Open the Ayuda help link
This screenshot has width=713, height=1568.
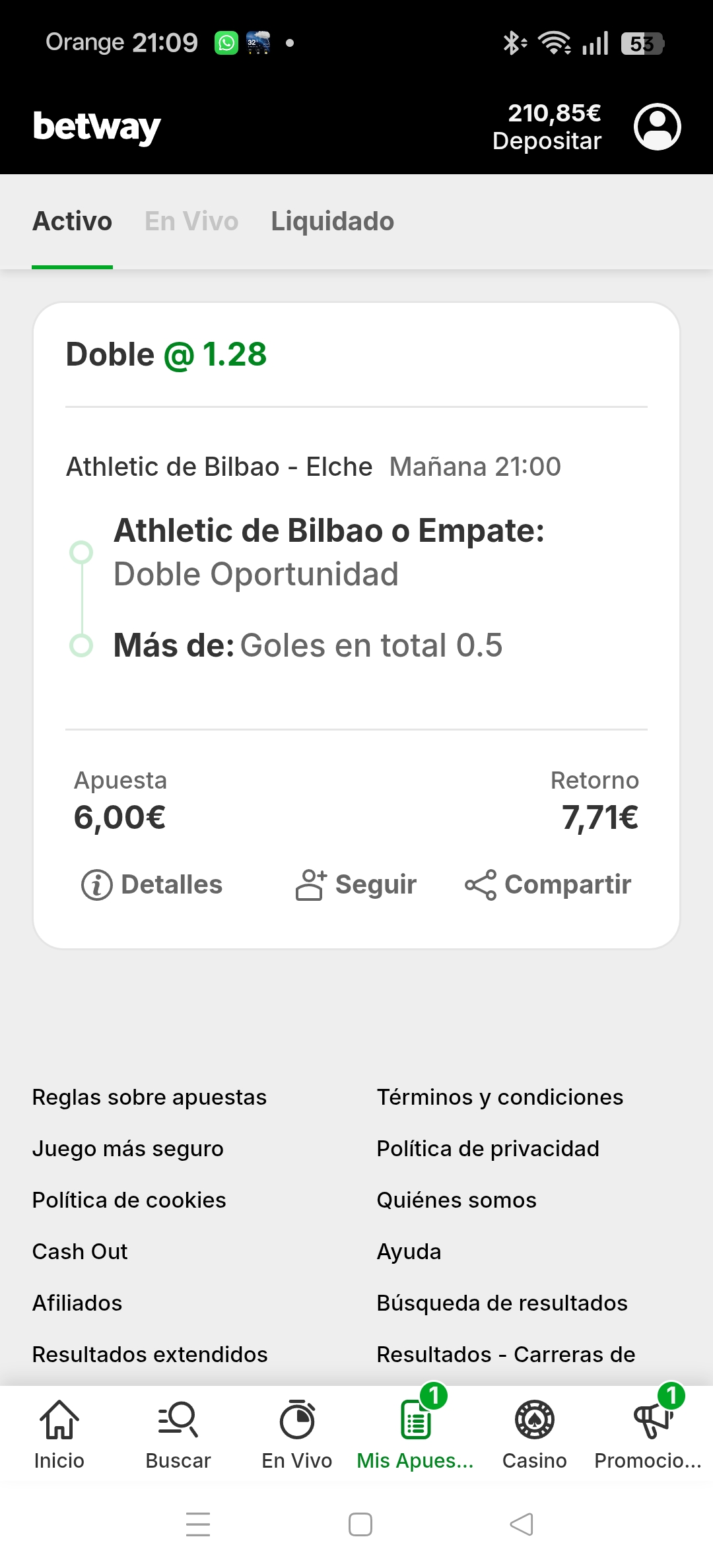pyautogui.click(x=409, y=1251)
